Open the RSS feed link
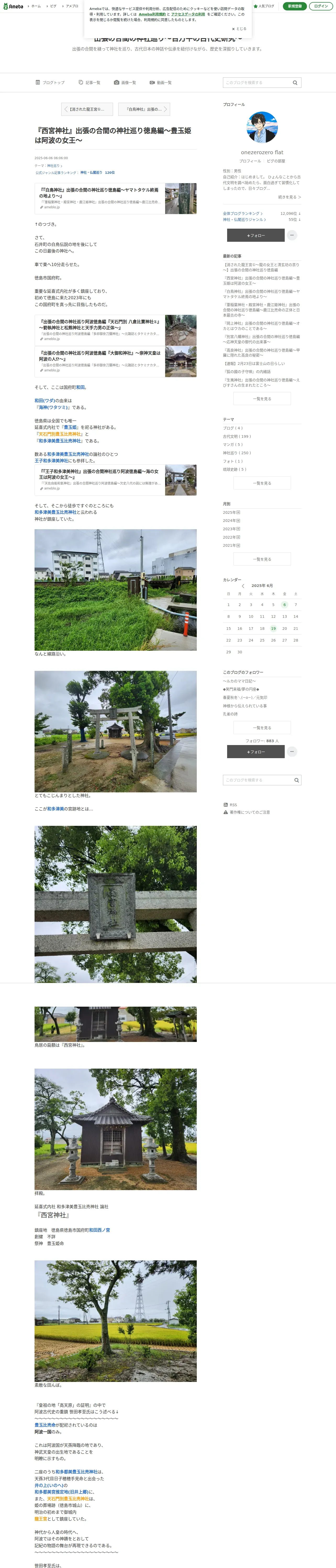The height and width of the screenshot is (1568, 336). click(x=233, y=805)
